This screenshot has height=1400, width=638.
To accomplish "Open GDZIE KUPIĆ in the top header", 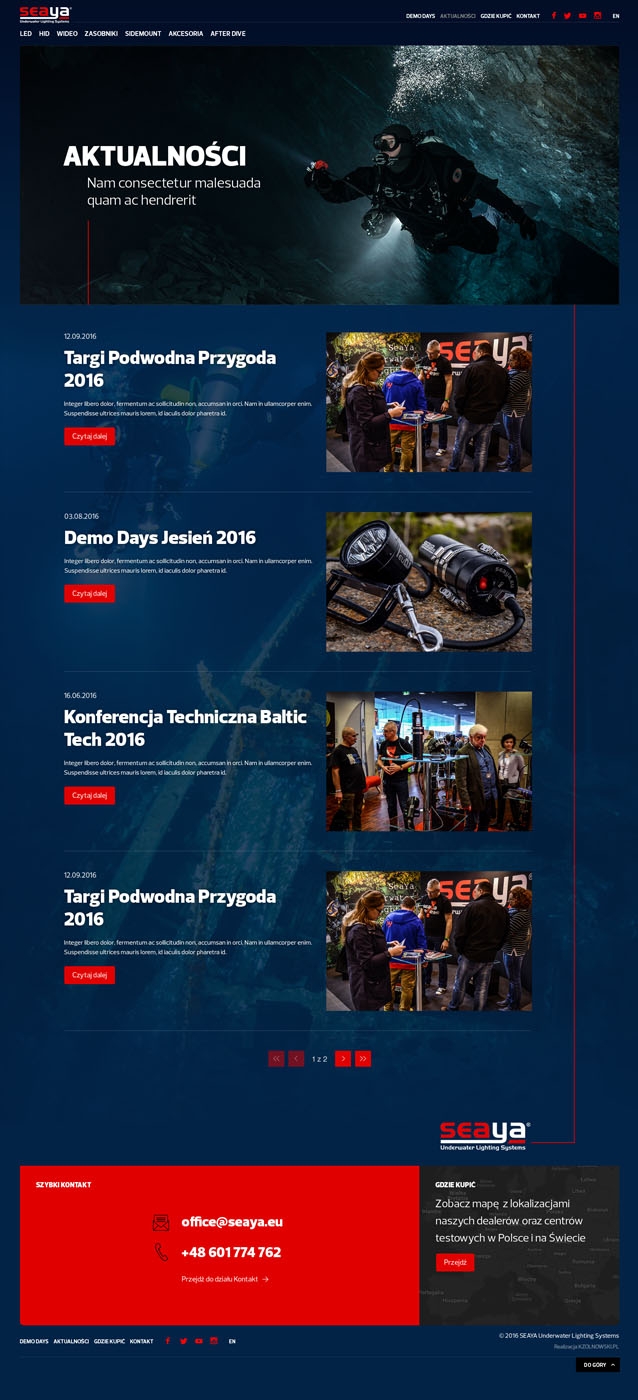I will pos(496,16).
